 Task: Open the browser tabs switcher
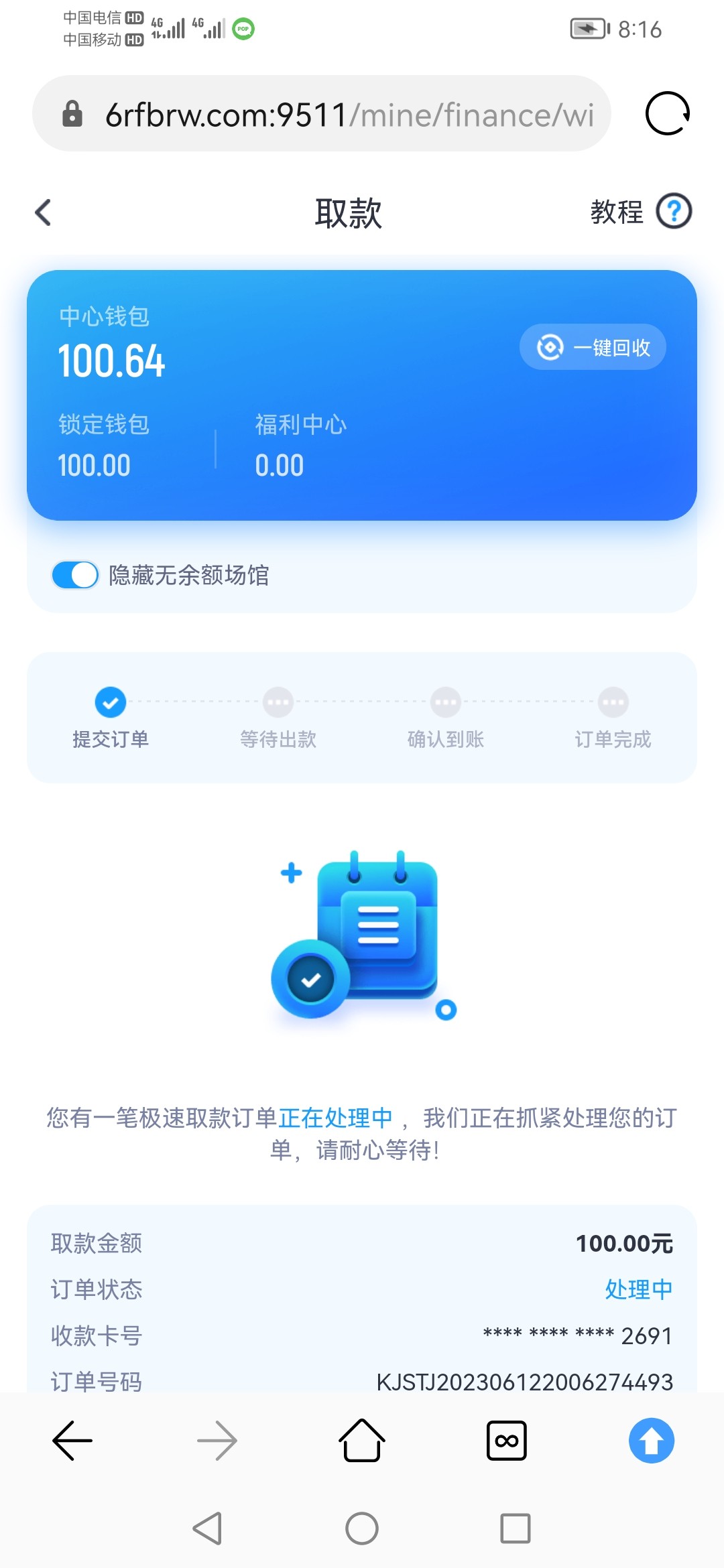(x=507, y=1441)
